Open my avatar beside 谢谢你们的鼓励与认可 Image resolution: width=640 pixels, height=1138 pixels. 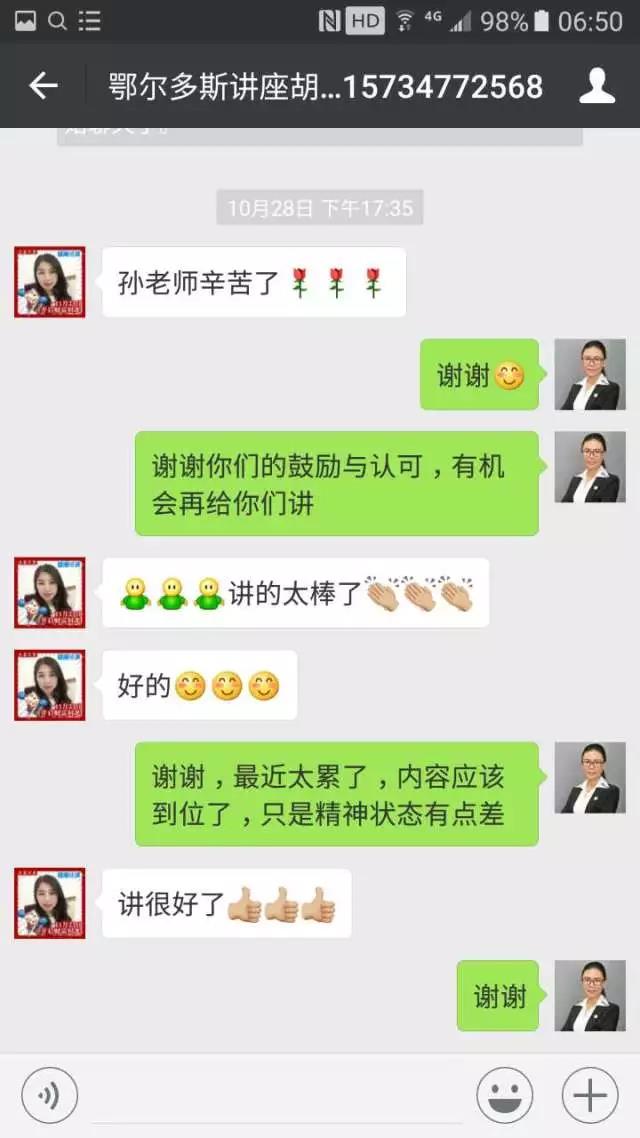click(590, 467)
